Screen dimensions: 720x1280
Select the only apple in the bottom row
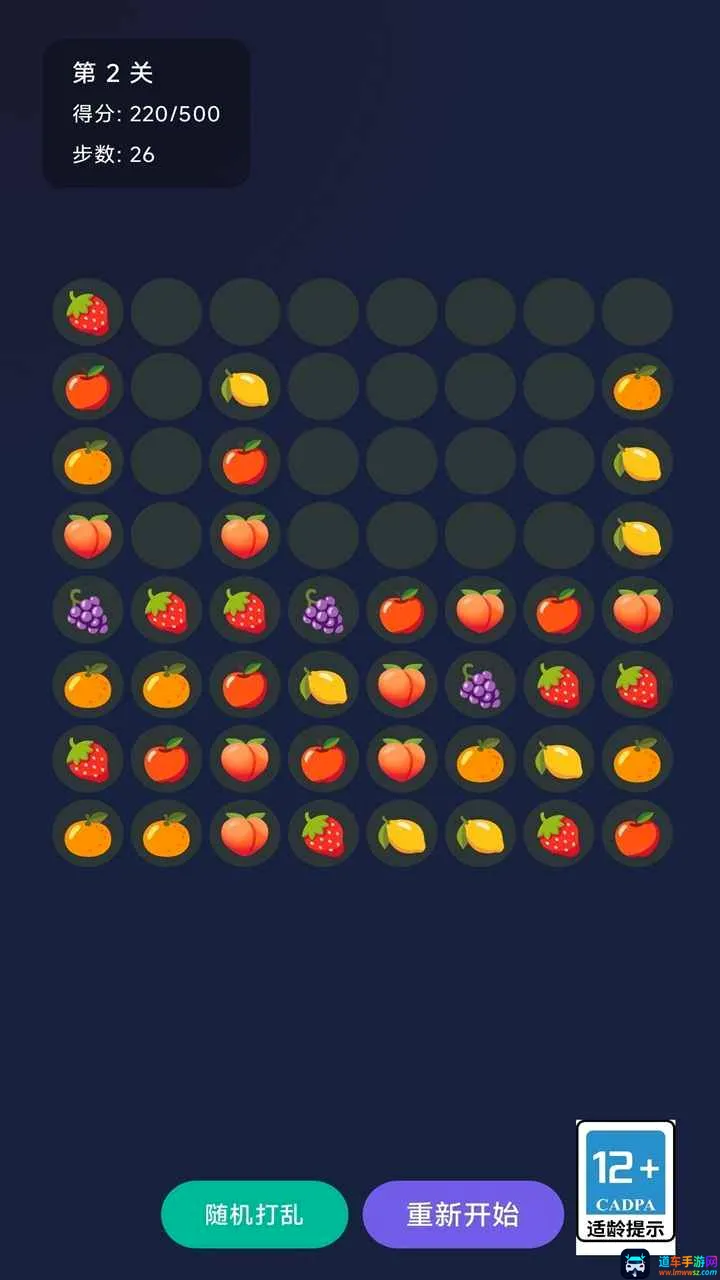[x=637, y=834]
